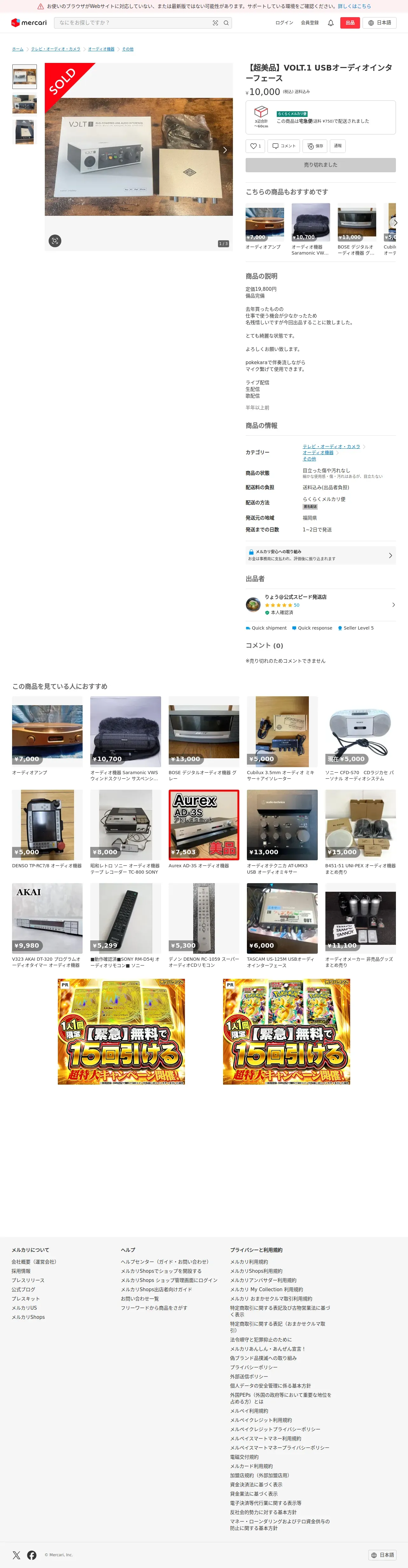Viewport: 408px width, 1568px height.
Task: Open the Aurex AD-3S ¥7,503 product card
Action: pyautogui.click(x=203, y=830)
